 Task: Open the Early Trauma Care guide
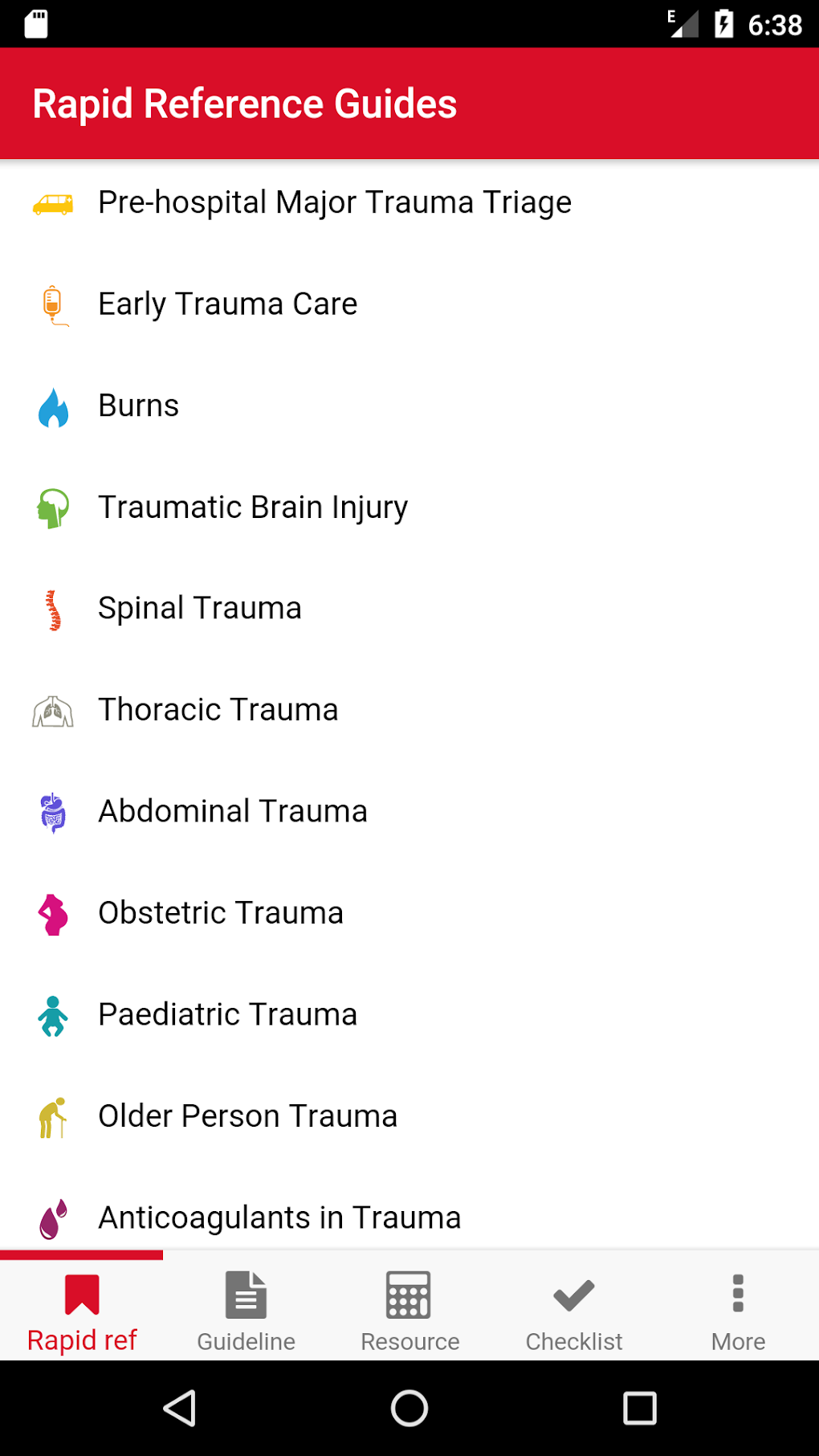click(228, 304)
